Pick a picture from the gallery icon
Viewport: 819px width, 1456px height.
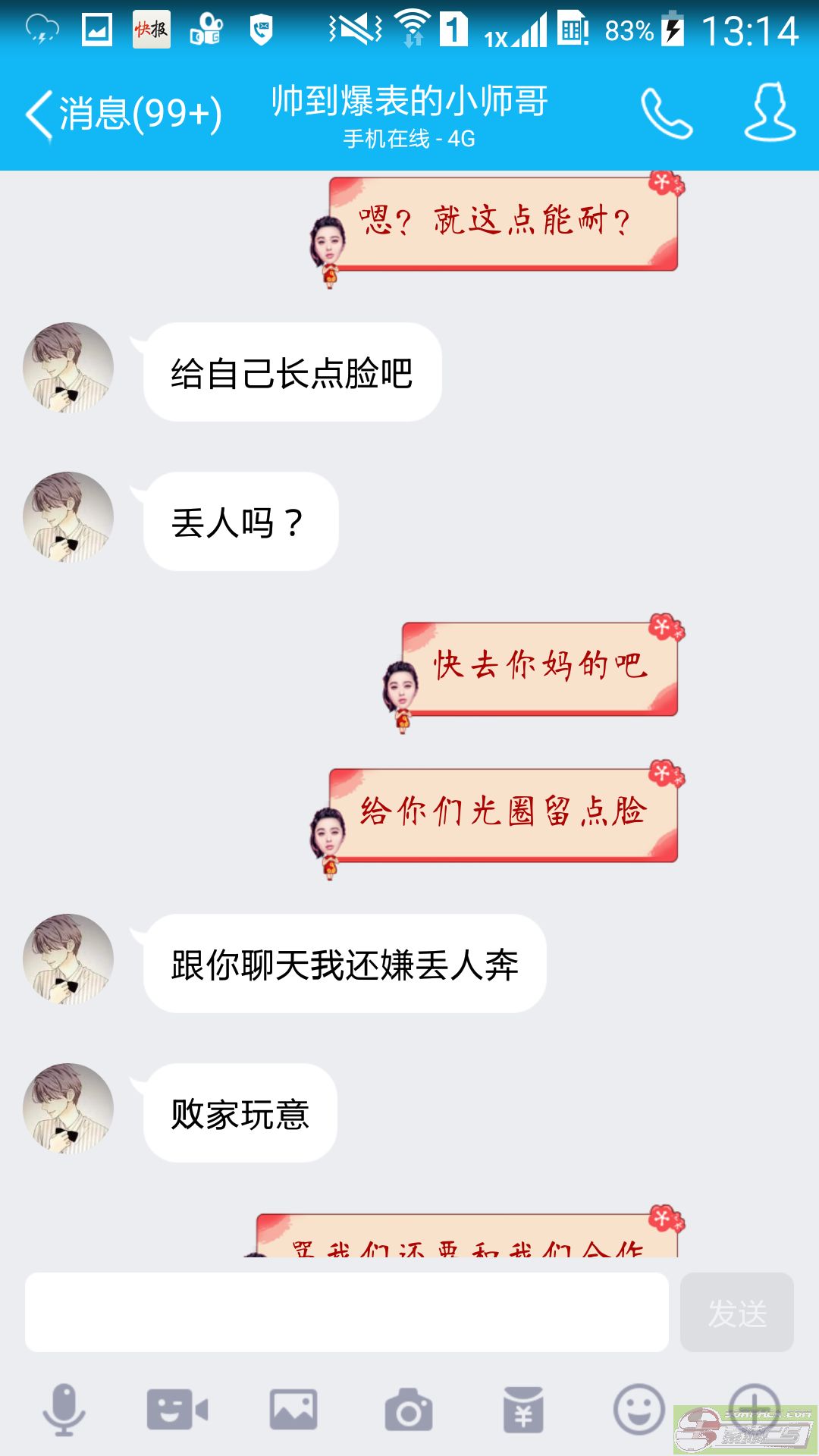coord(293,1410)
